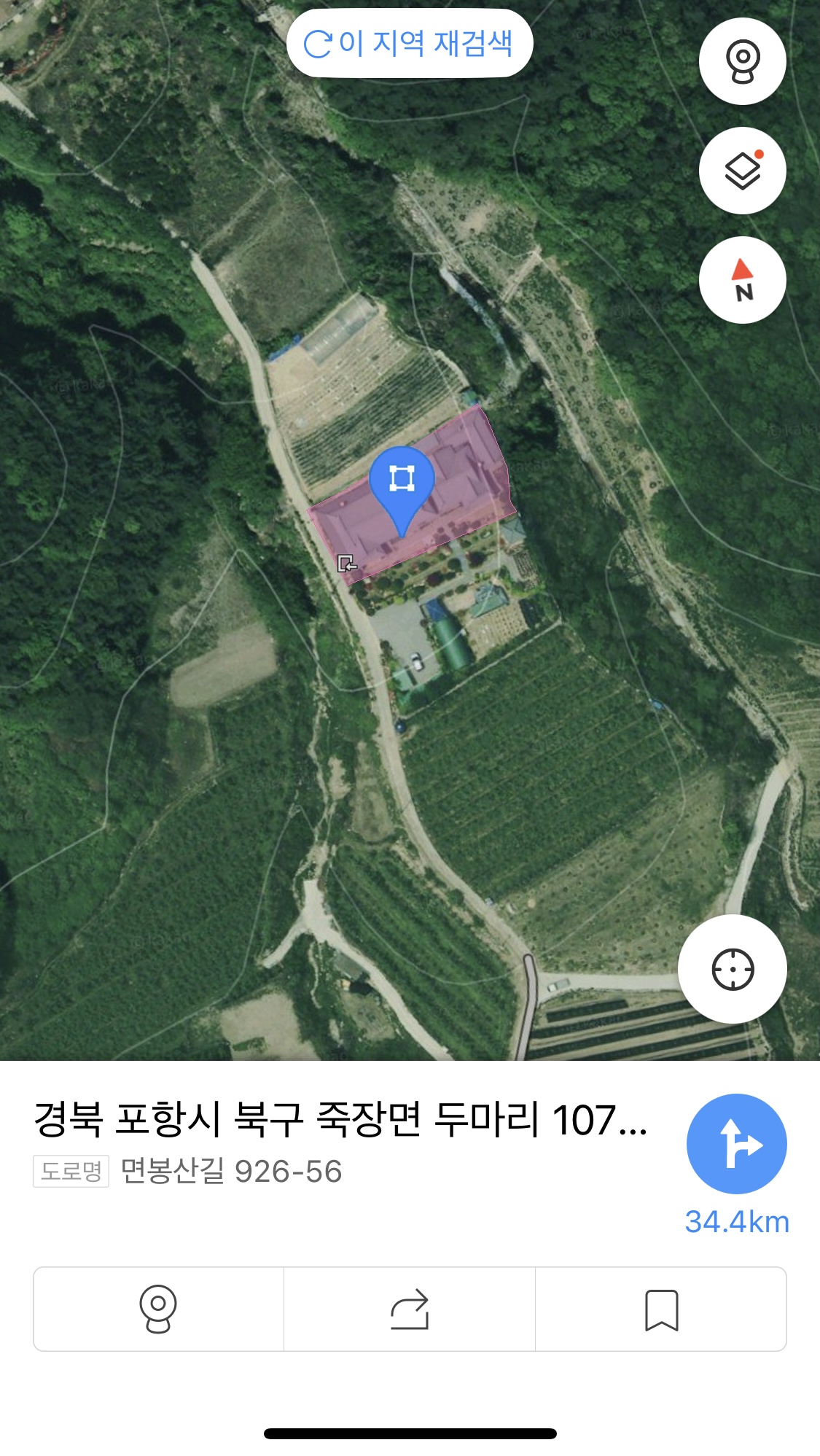Start directions to this address (34.4km)

(x=736, y=1143)
